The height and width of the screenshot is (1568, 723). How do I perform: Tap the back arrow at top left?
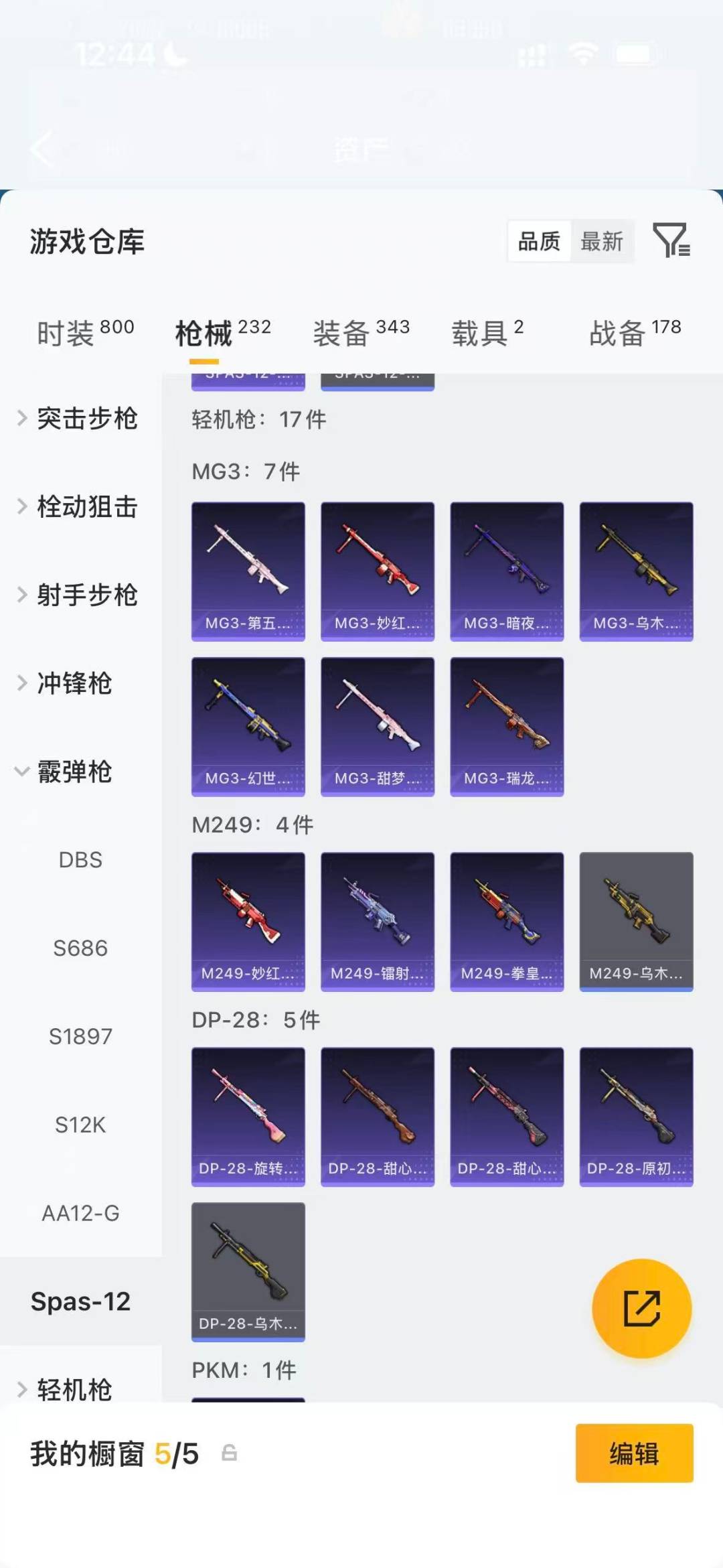coord(42,149)
